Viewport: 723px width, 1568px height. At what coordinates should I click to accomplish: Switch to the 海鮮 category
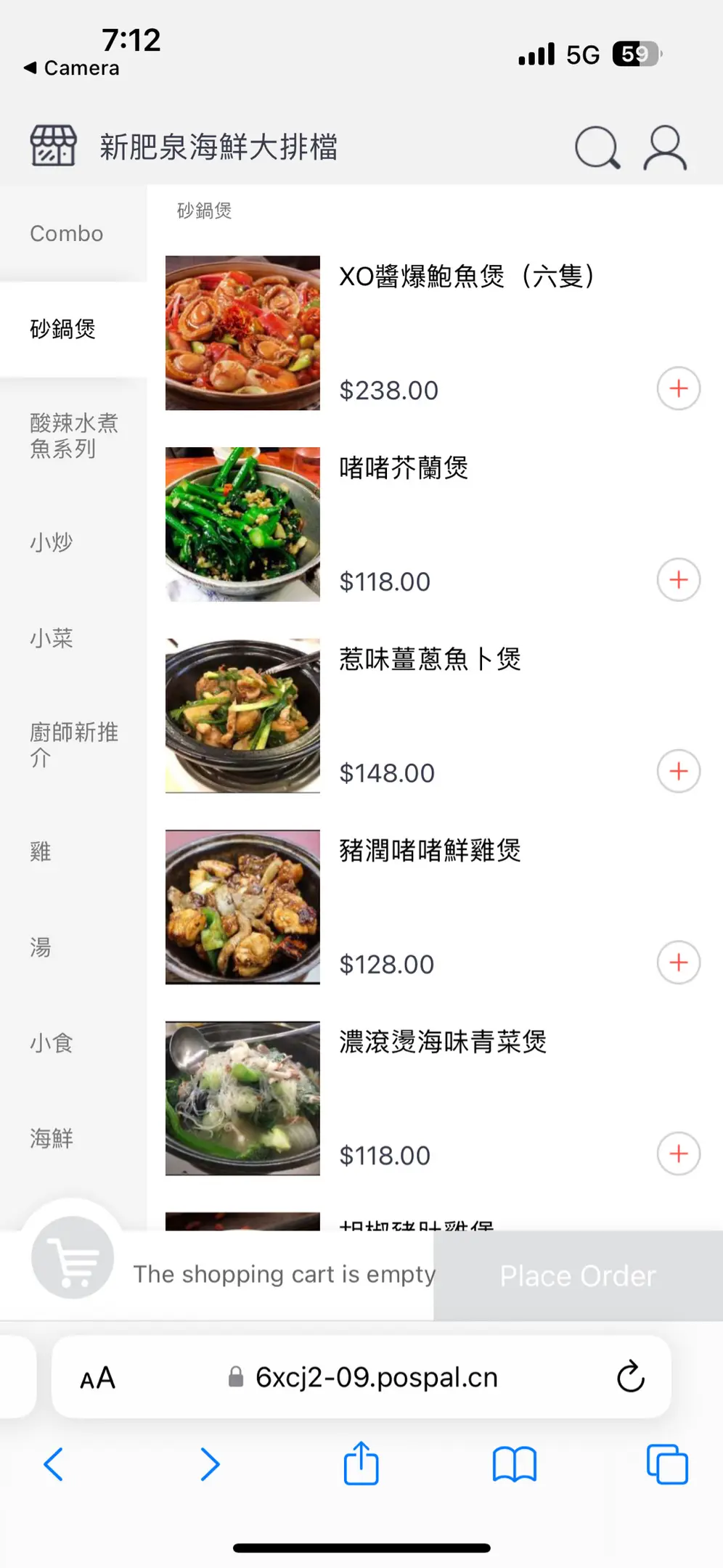[52, 1138]
